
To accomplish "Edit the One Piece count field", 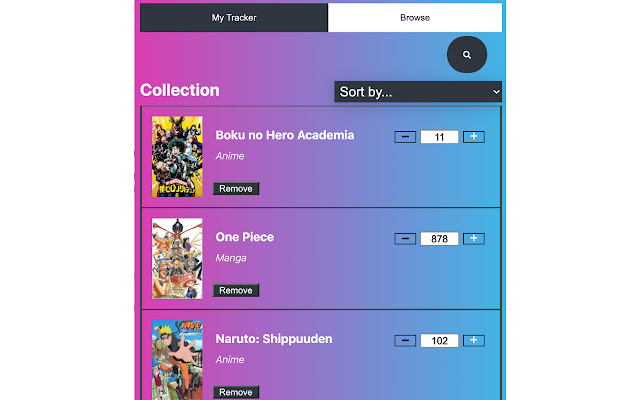I will [x=440, y=239].
